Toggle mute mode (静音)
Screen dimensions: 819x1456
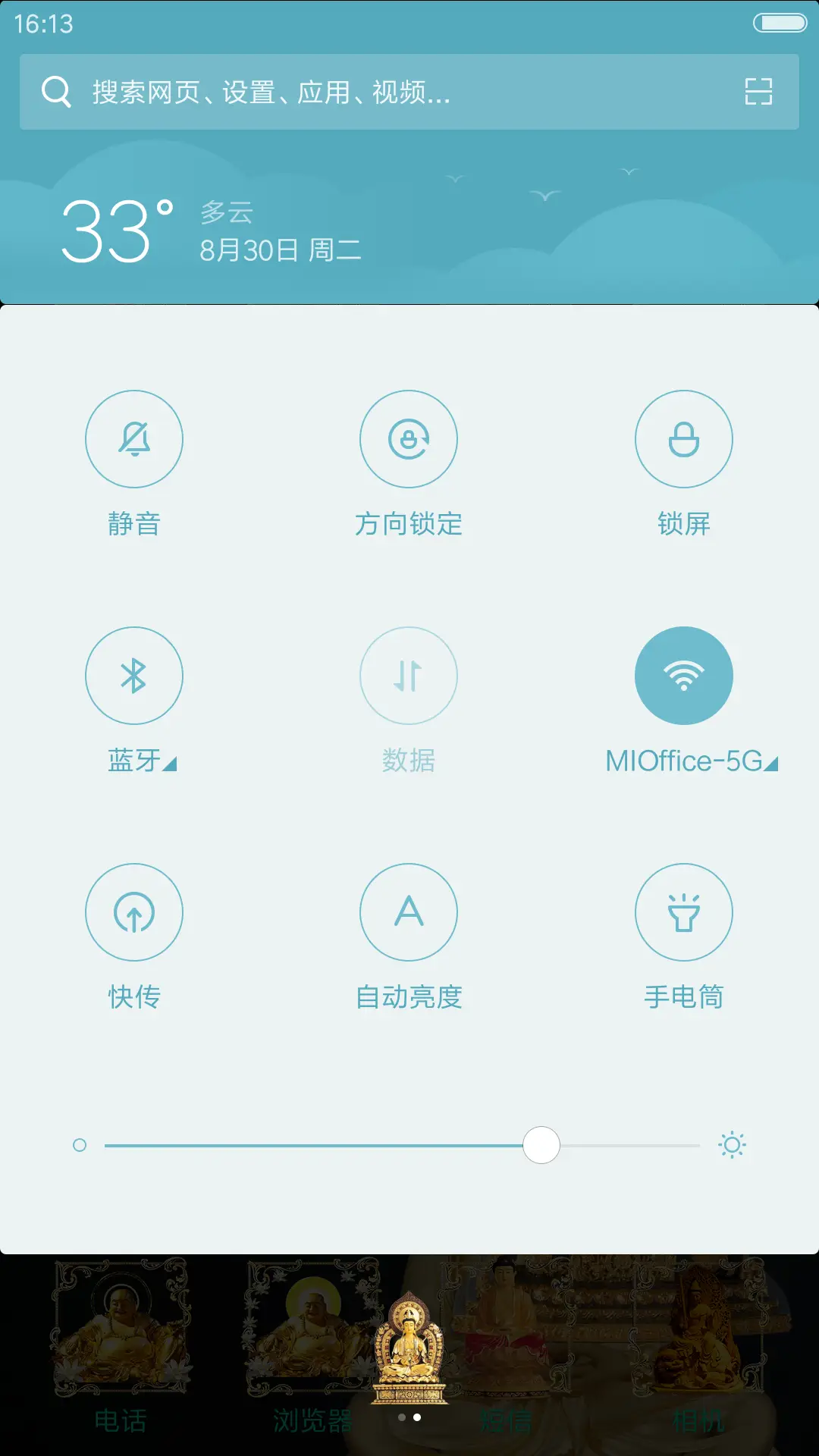pos(134,438)
